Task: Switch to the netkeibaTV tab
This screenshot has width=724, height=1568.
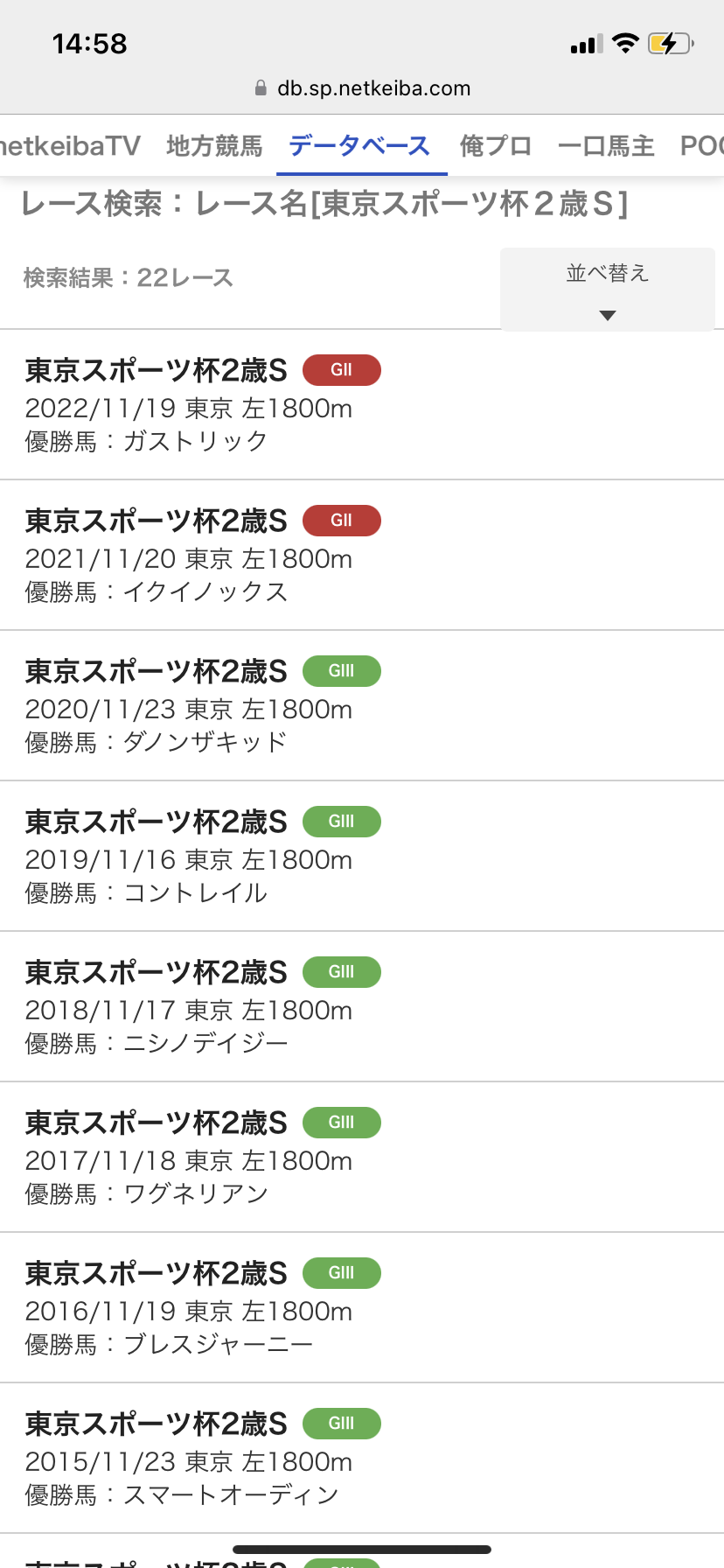Action: (x=70, y=145)
